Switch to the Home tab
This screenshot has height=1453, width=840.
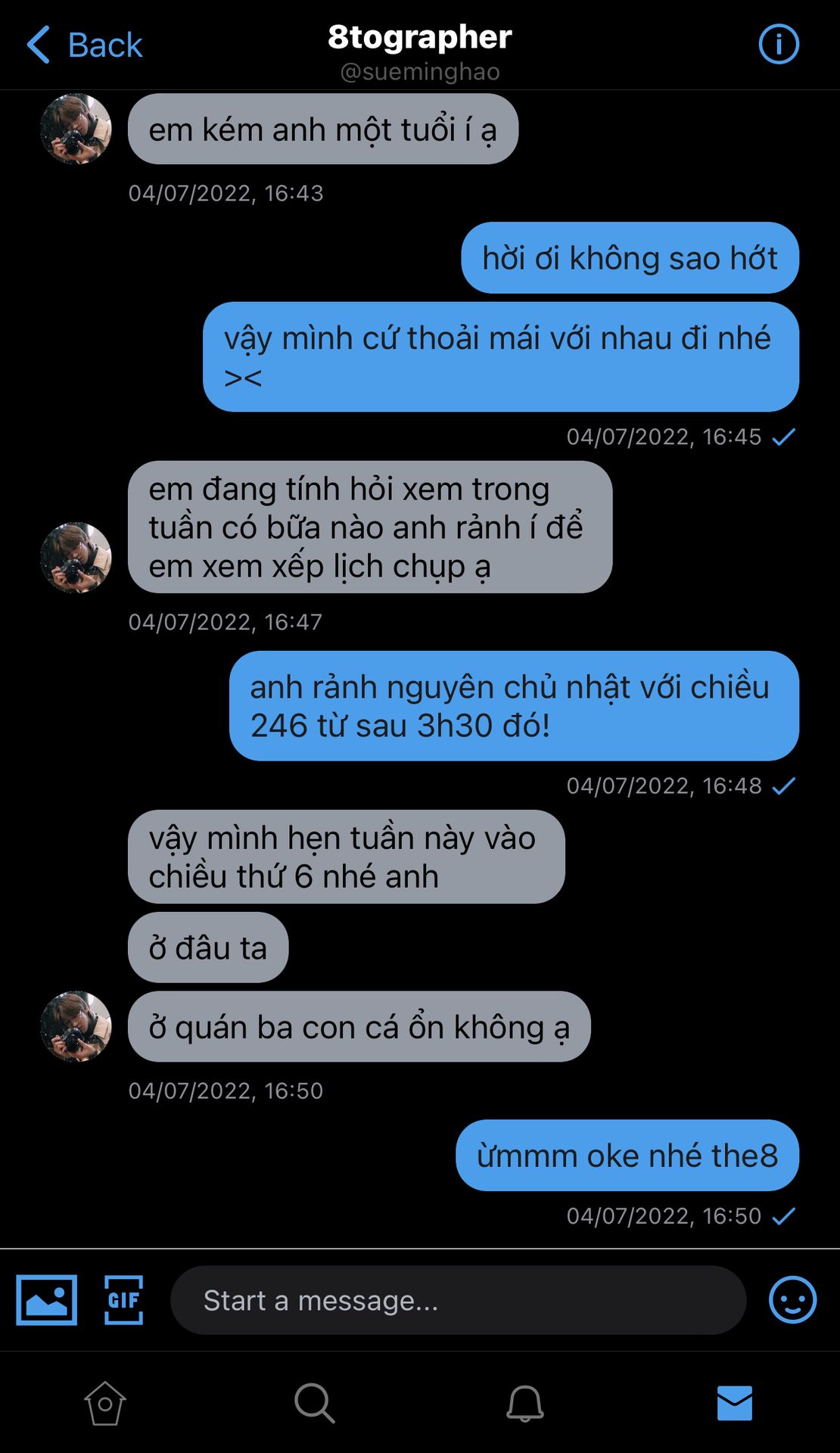coord(105,1404)
